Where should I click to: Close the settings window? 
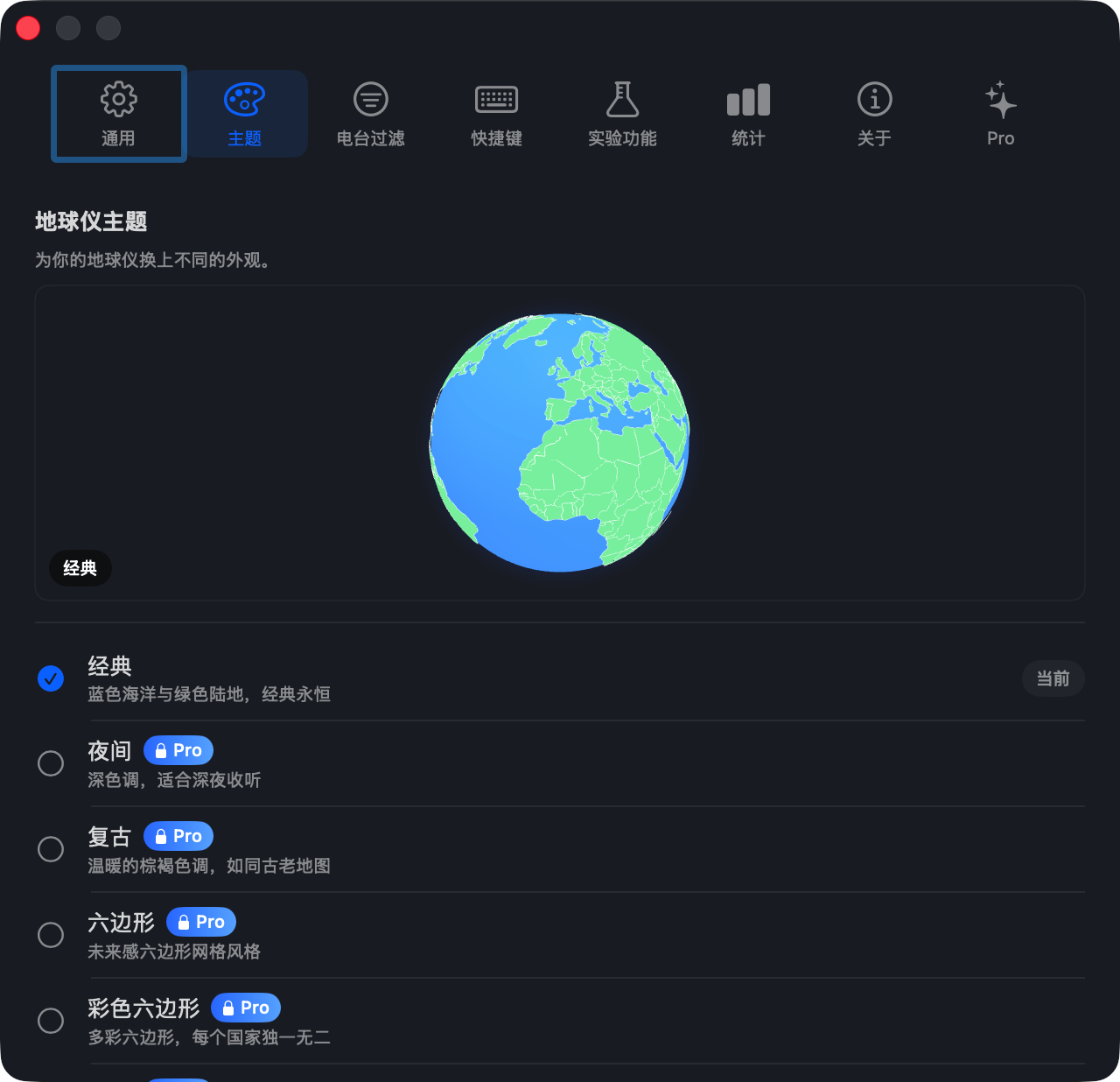[x=28, y=28]
